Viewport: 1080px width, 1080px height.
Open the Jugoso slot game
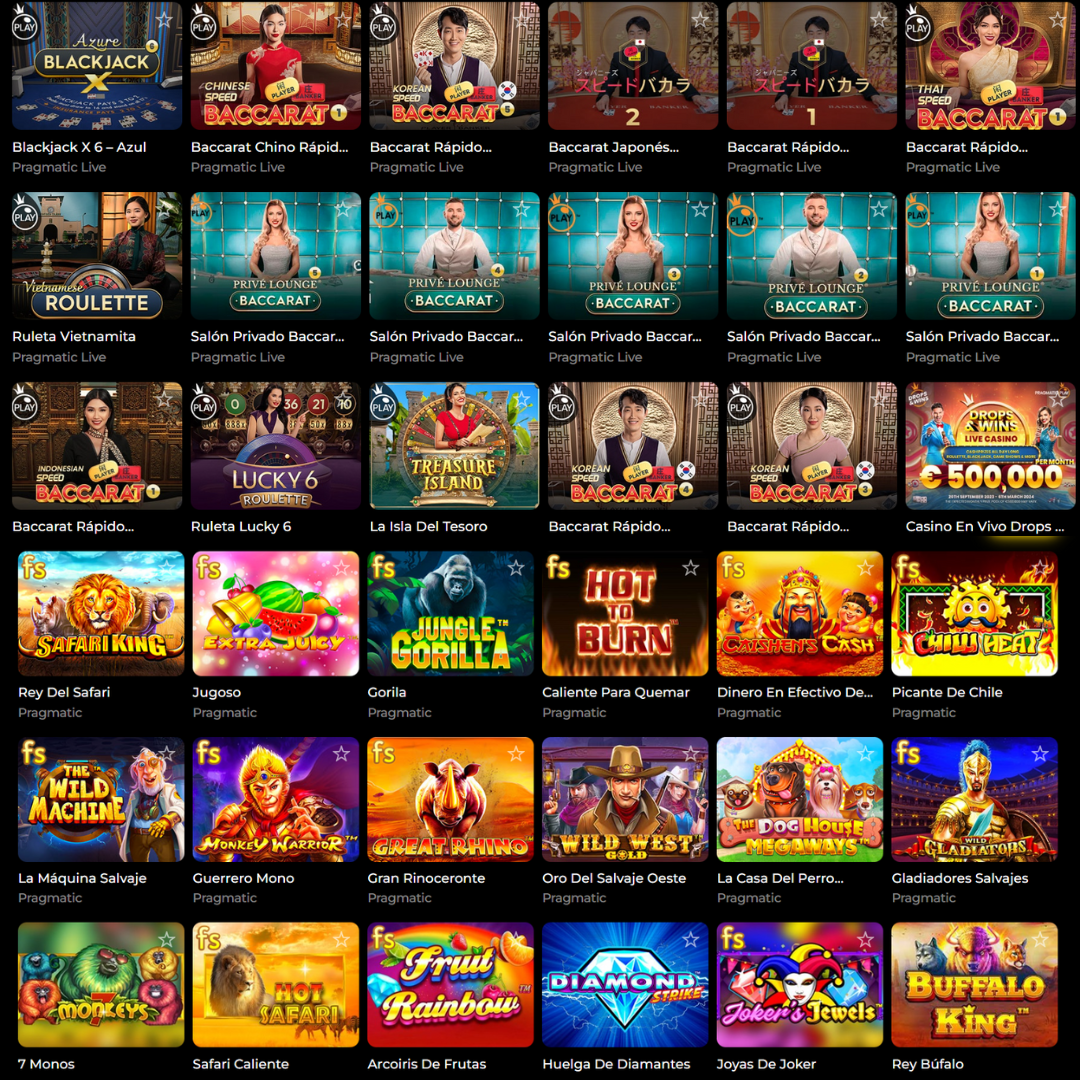tap(276, 613)
